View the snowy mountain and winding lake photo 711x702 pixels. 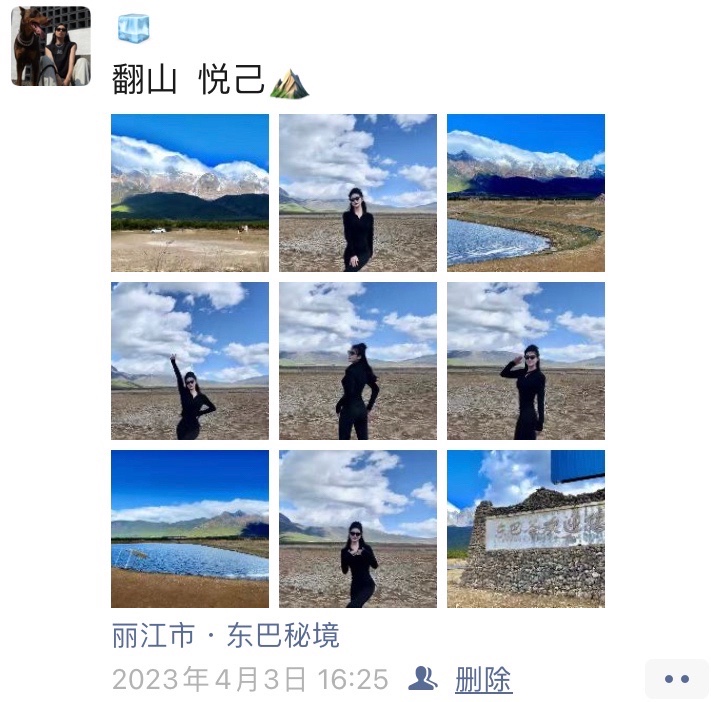(525, 193)
